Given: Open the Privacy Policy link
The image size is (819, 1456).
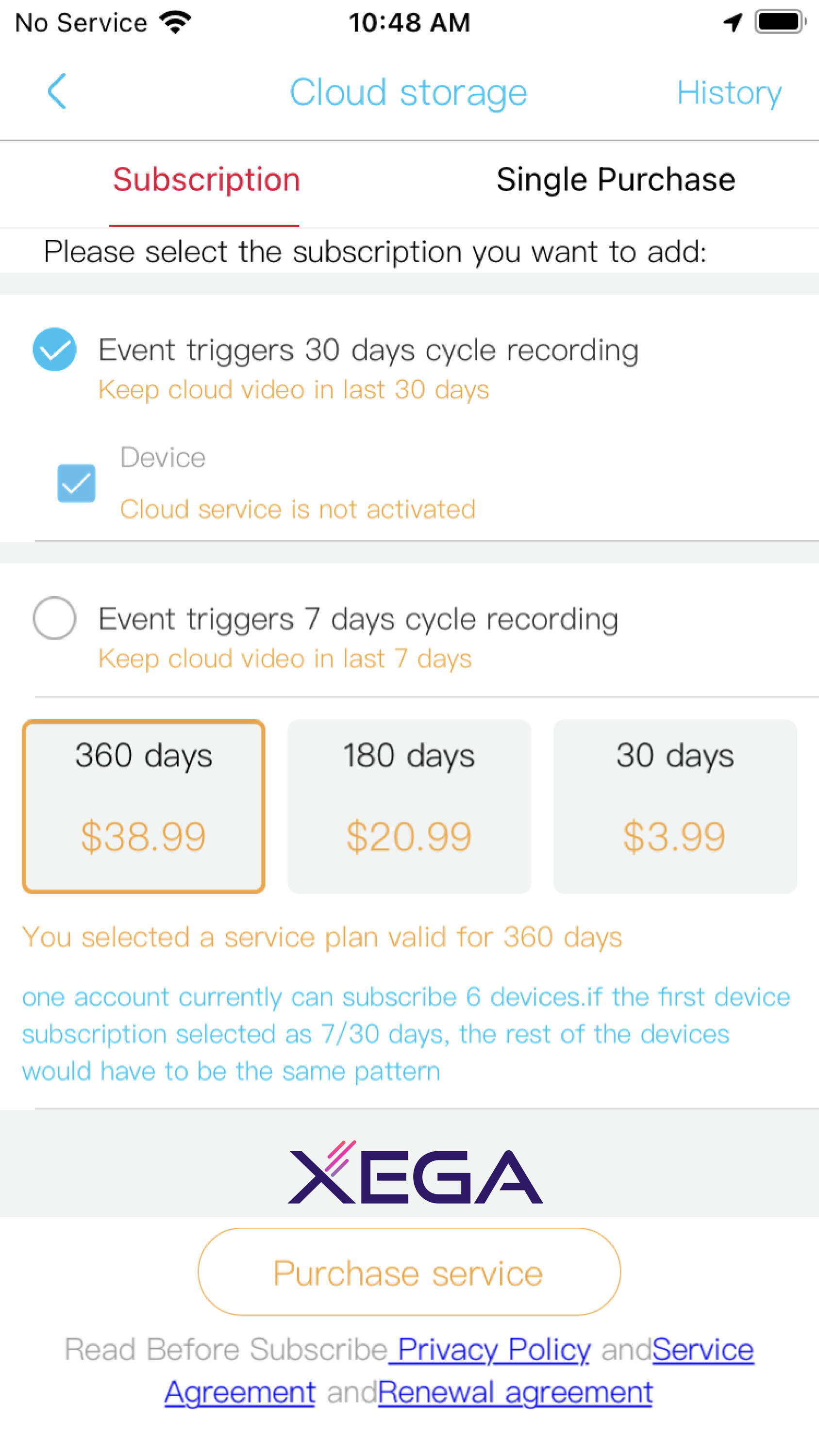Looking at the screenshot, I should tap(489, 1350).
